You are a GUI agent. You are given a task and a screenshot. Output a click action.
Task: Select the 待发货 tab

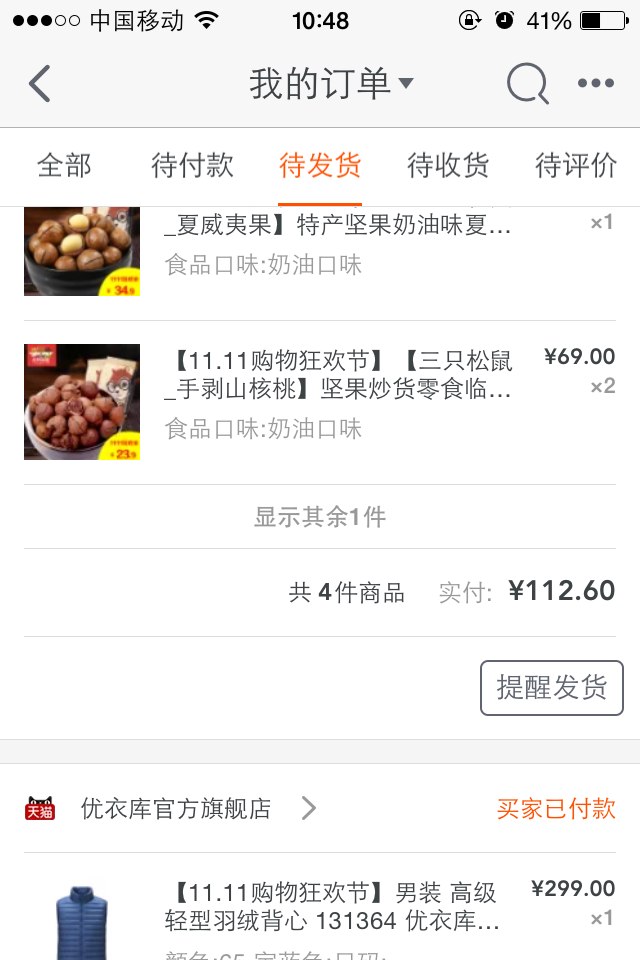(320, 165)
